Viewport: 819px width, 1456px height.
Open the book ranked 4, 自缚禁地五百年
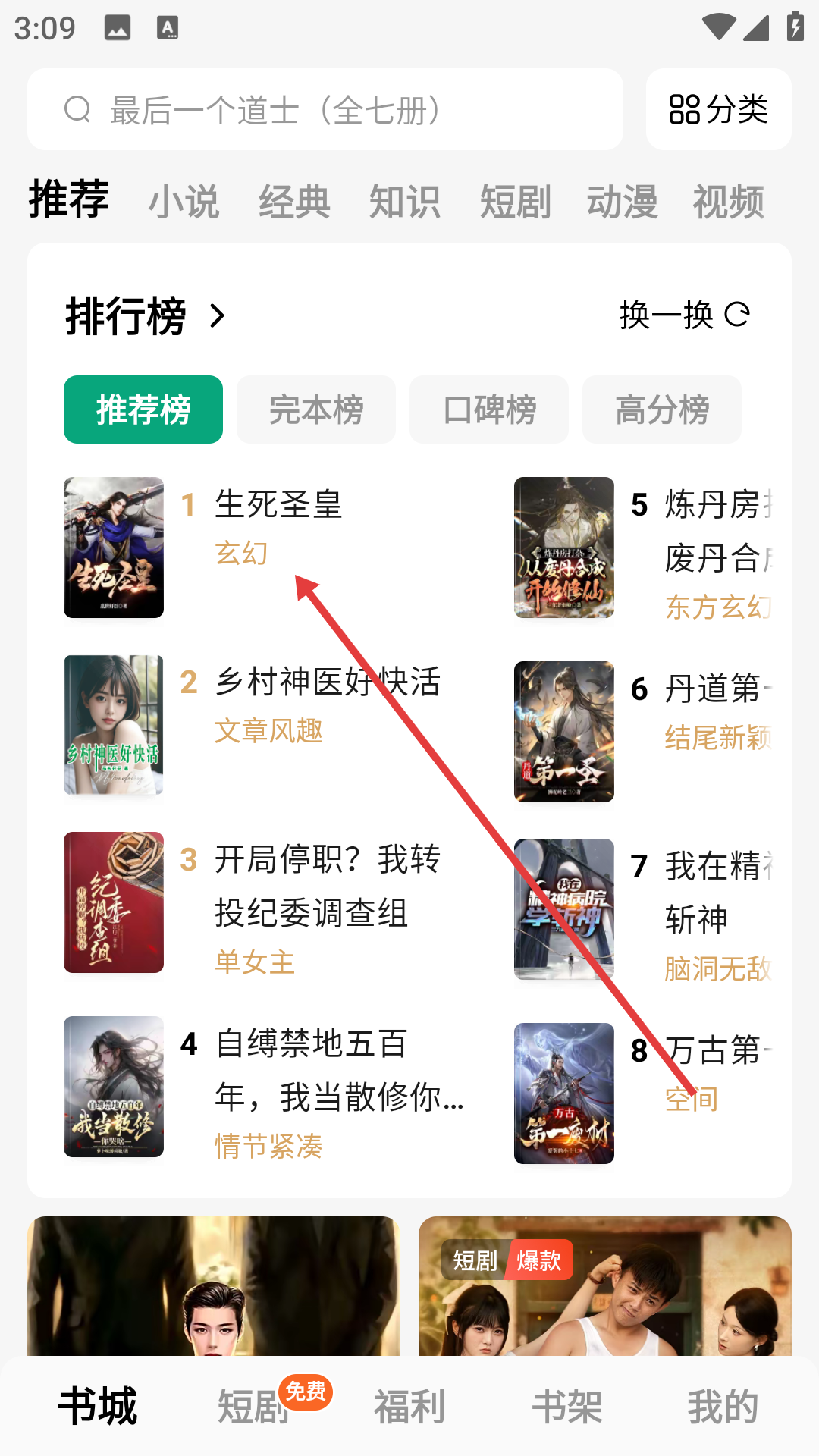tap(326, 1069)
